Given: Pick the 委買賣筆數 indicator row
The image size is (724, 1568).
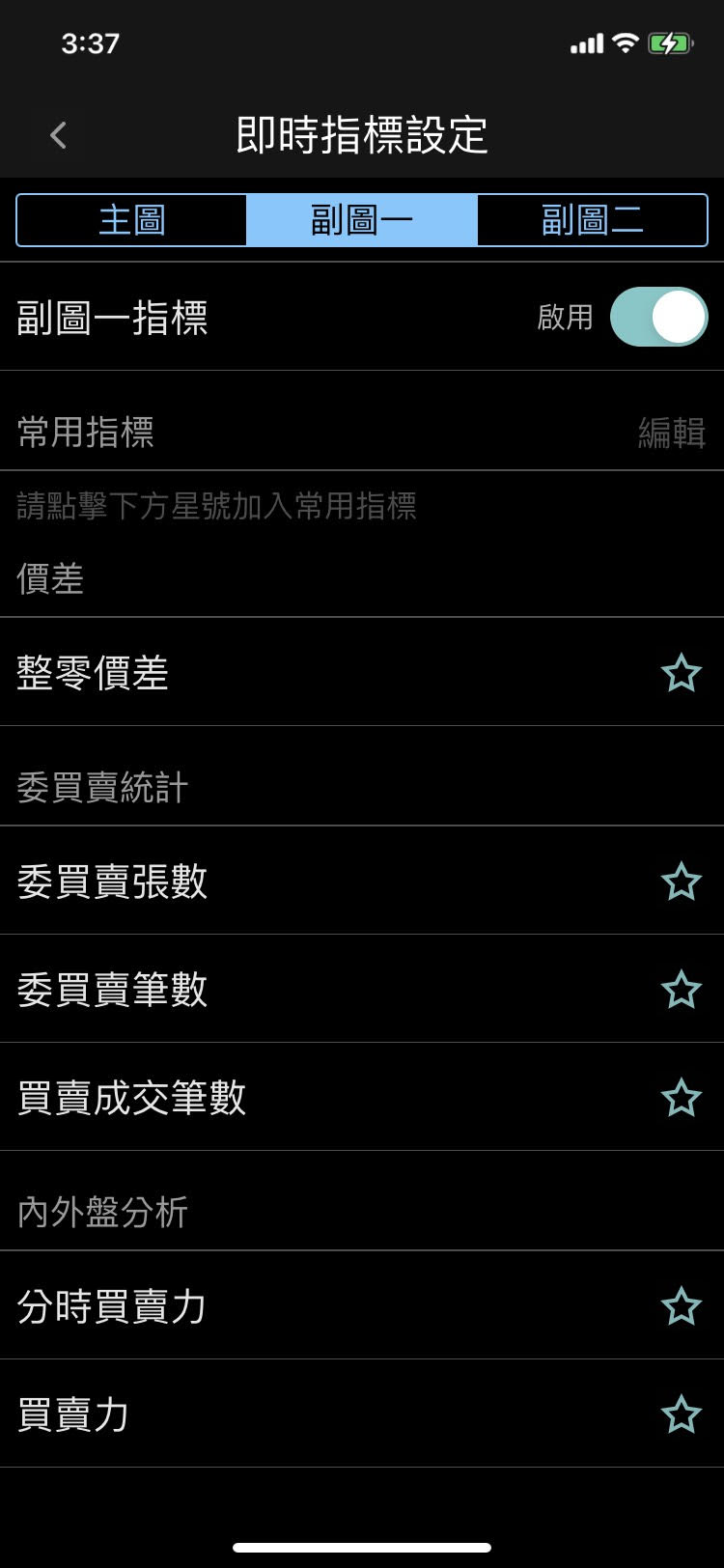Looking at the screenshot, I should coord(290,990).
